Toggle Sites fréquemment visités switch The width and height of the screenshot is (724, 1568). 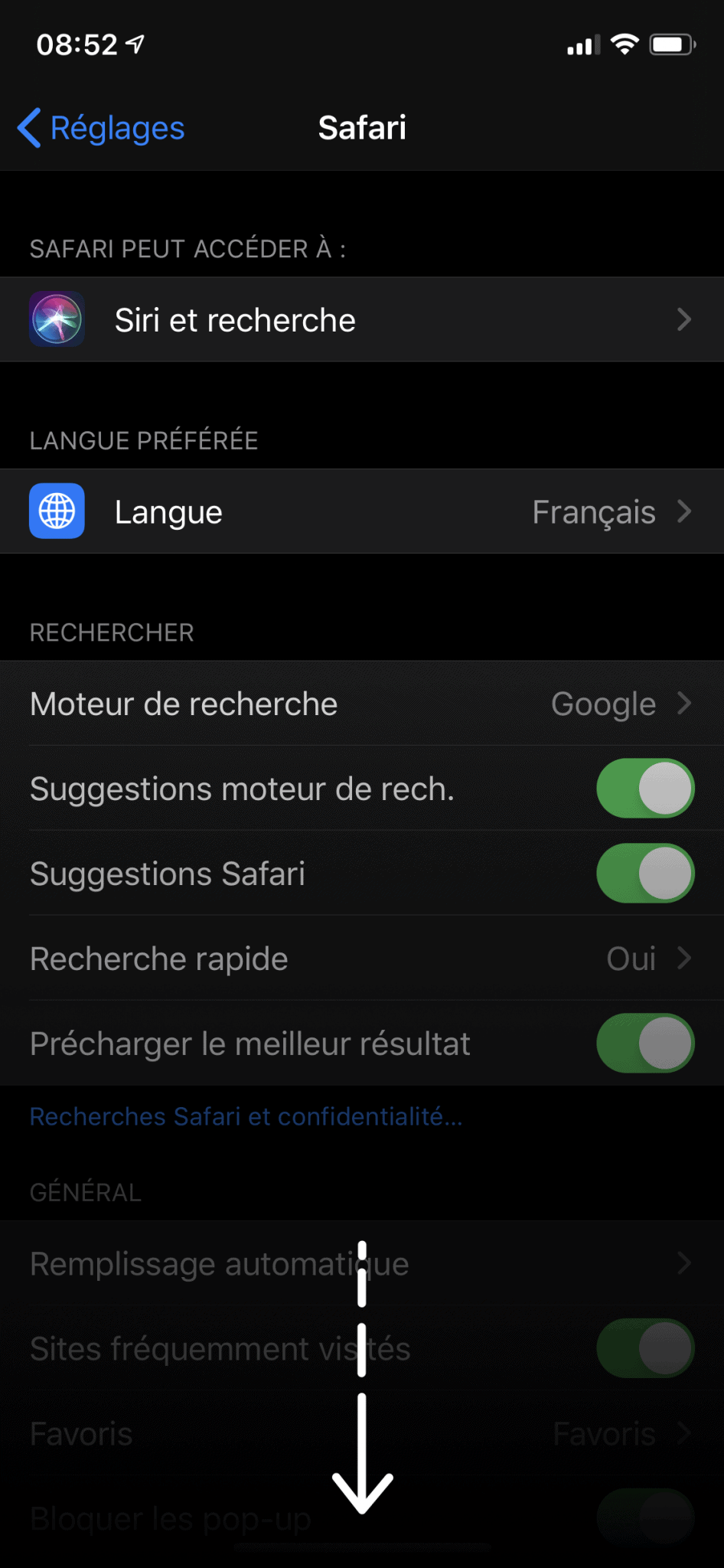point(645,1349)
